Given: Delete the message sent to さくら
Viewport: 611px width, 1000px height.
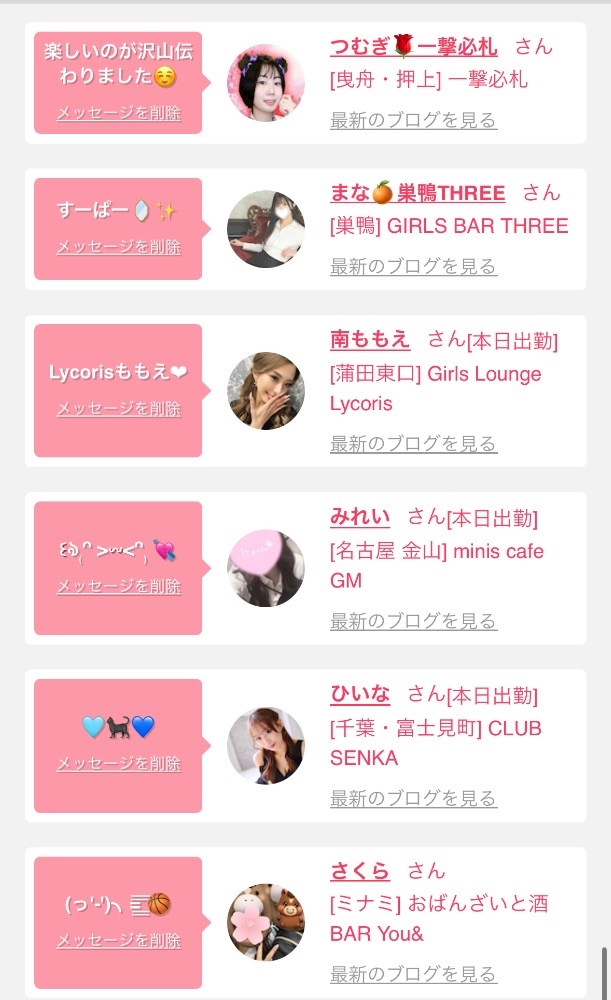Looking at the screenshot, I should coord(119,941).
